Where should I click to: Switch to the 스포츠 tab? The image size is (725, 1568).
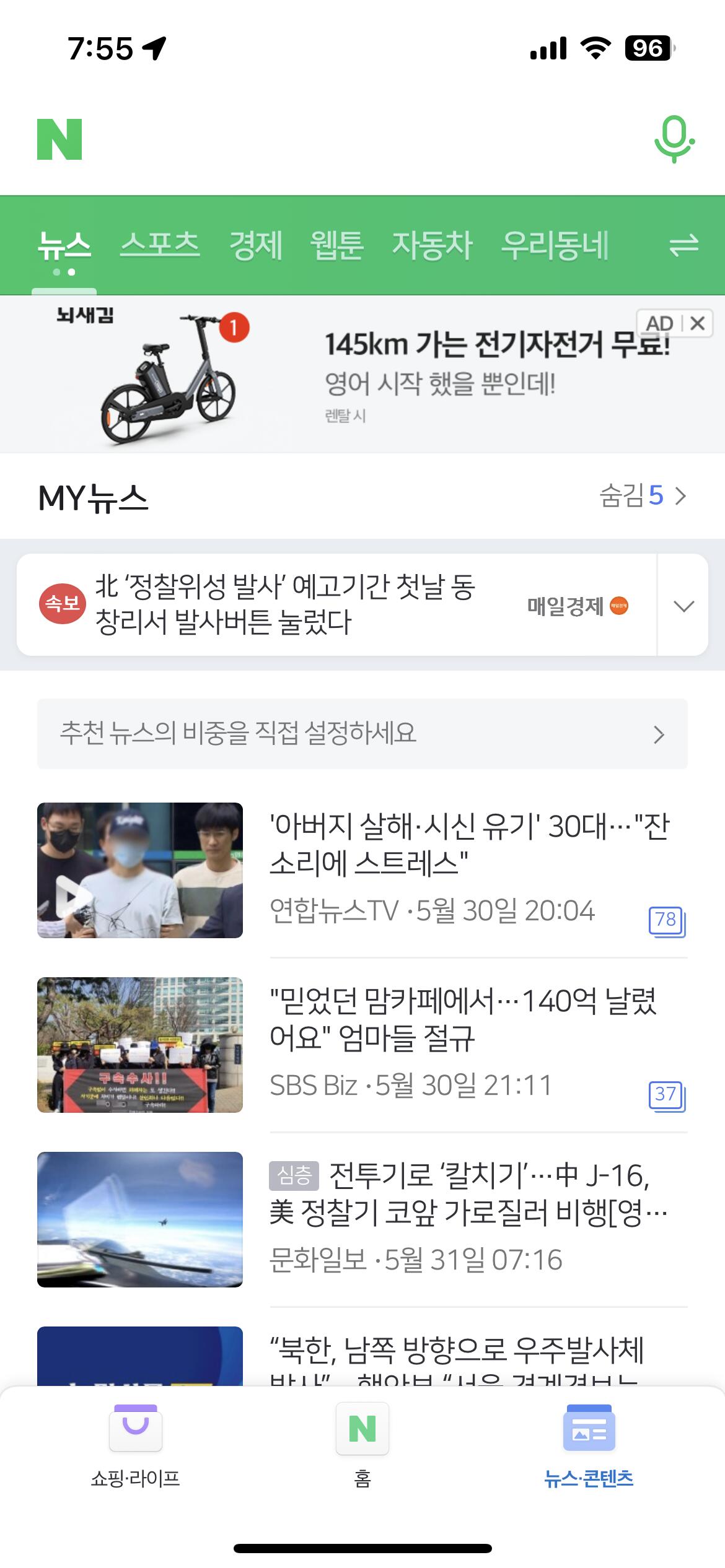click(x=160, y=245)
